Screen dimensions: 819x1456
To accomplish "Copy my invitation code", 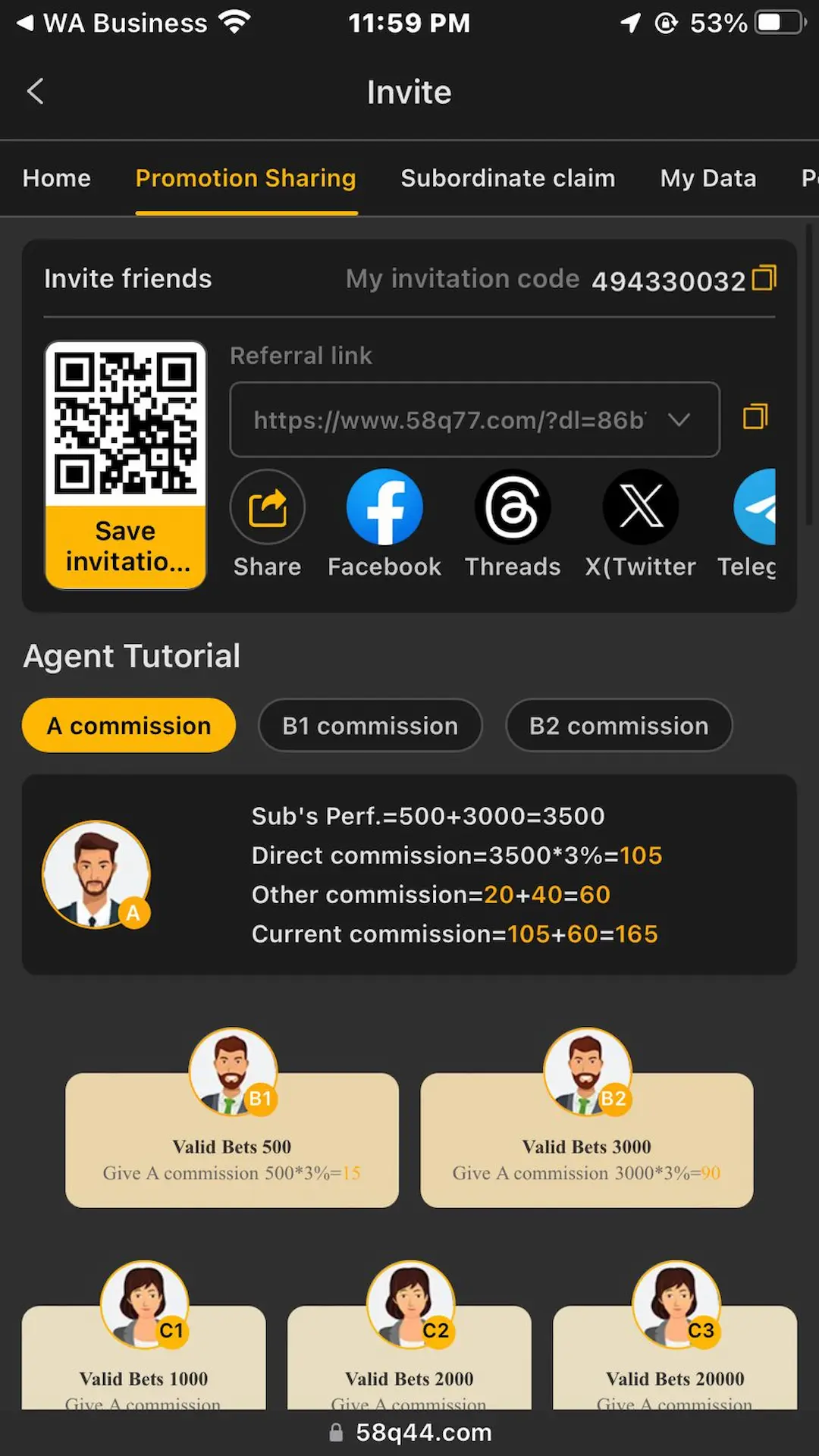I will (764, 278).
